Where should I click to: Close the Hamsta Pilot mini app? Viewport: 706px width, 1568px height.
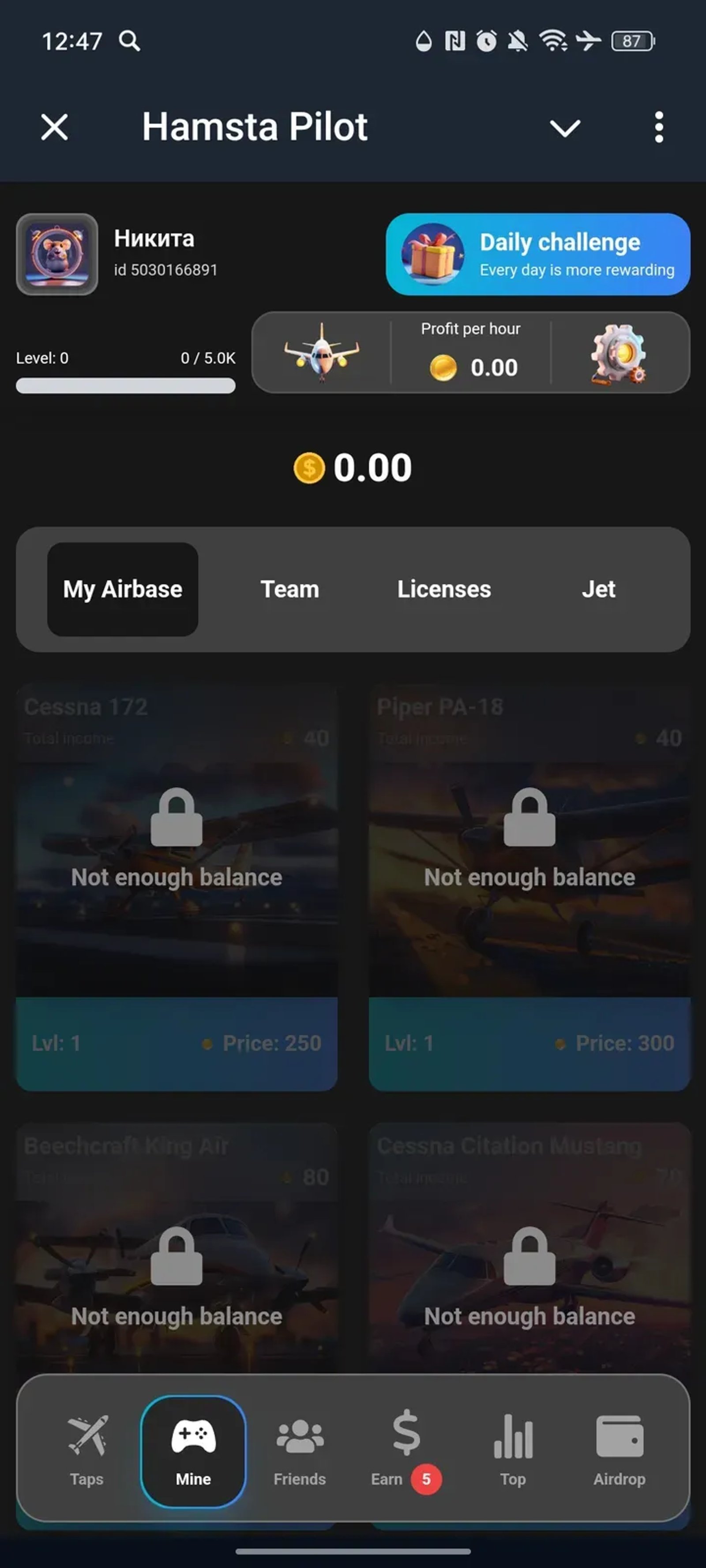tap(54, 127)
